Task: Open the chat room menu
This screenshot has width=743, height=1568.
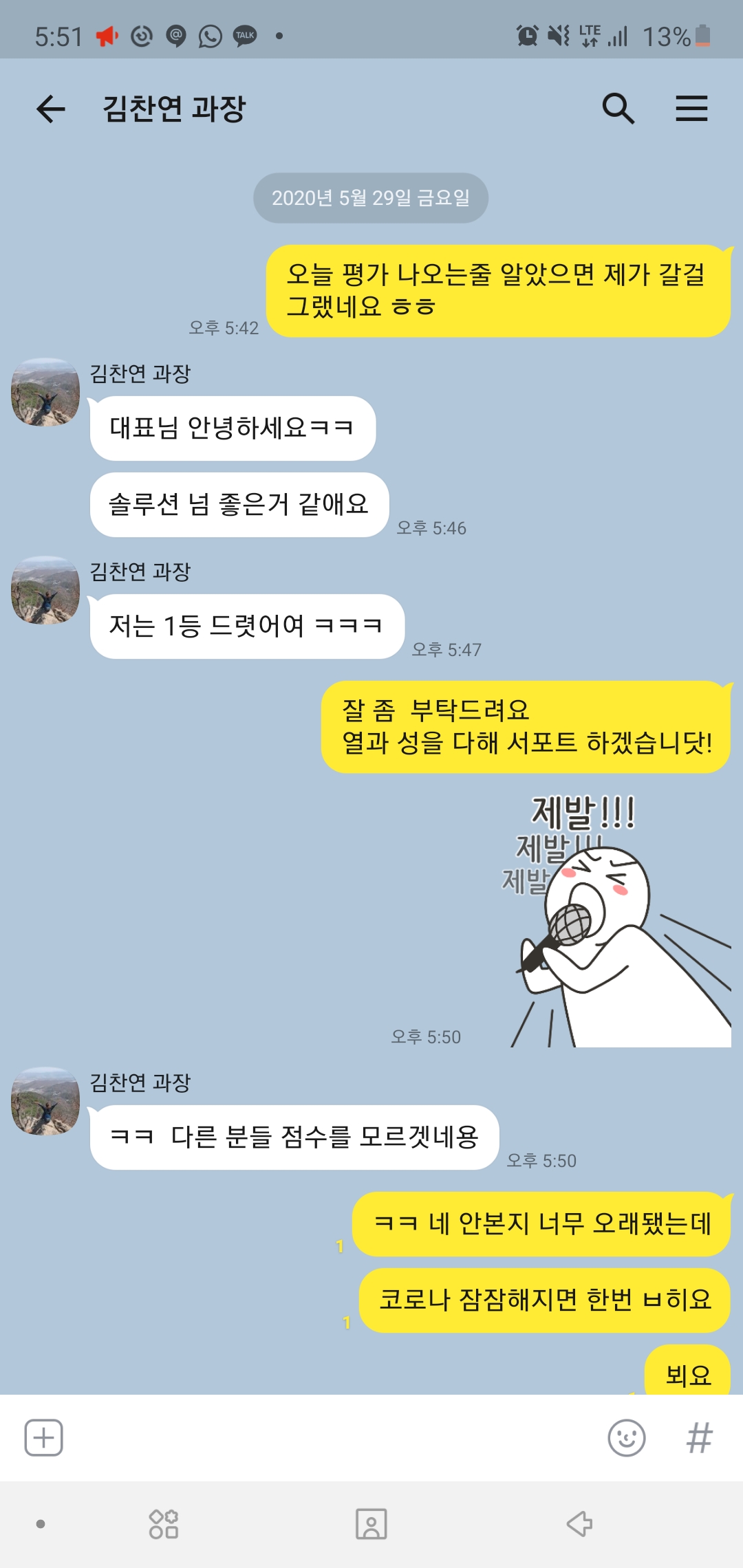Action: [x=691, y=109]
